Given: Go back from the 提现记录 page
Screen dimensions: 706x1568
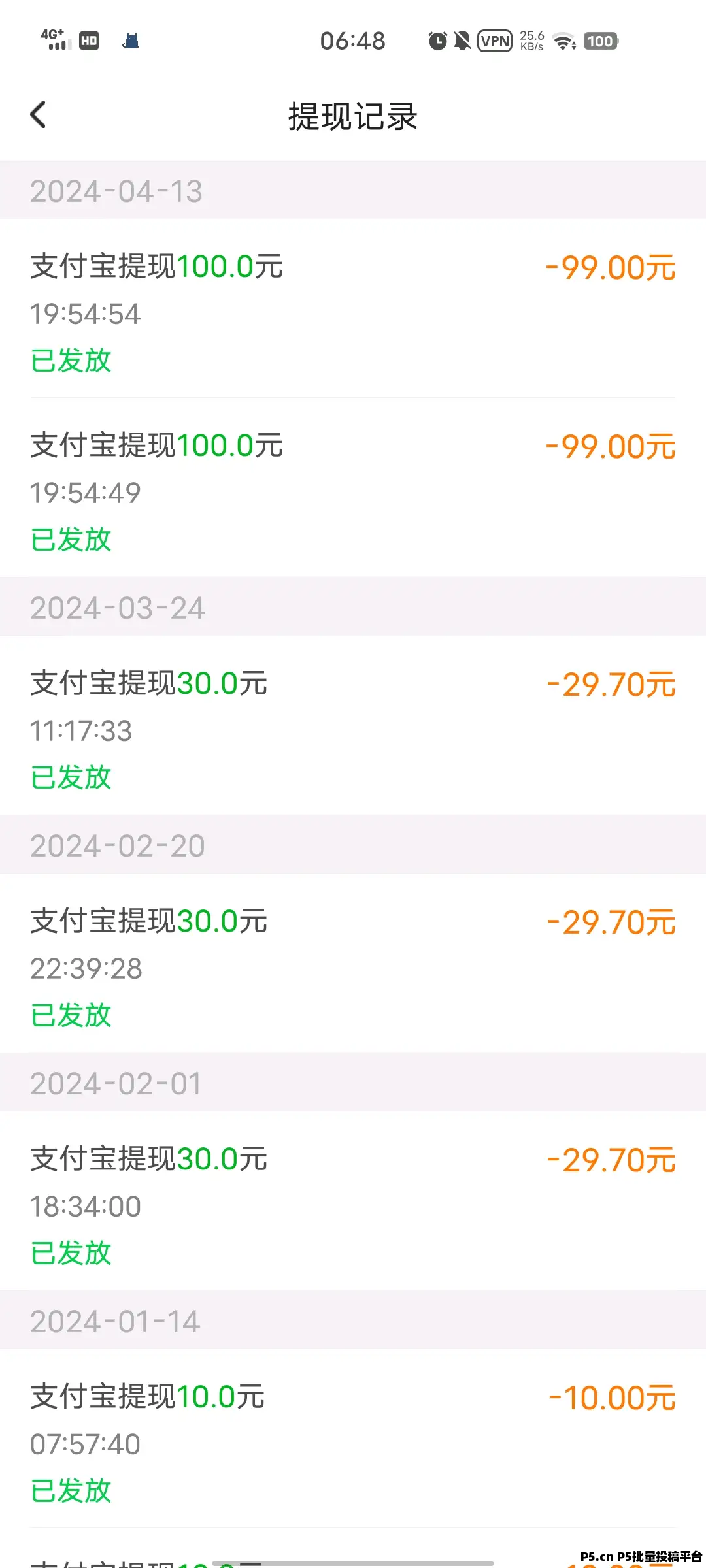Looking at the screenshot, I should [39, 115].
